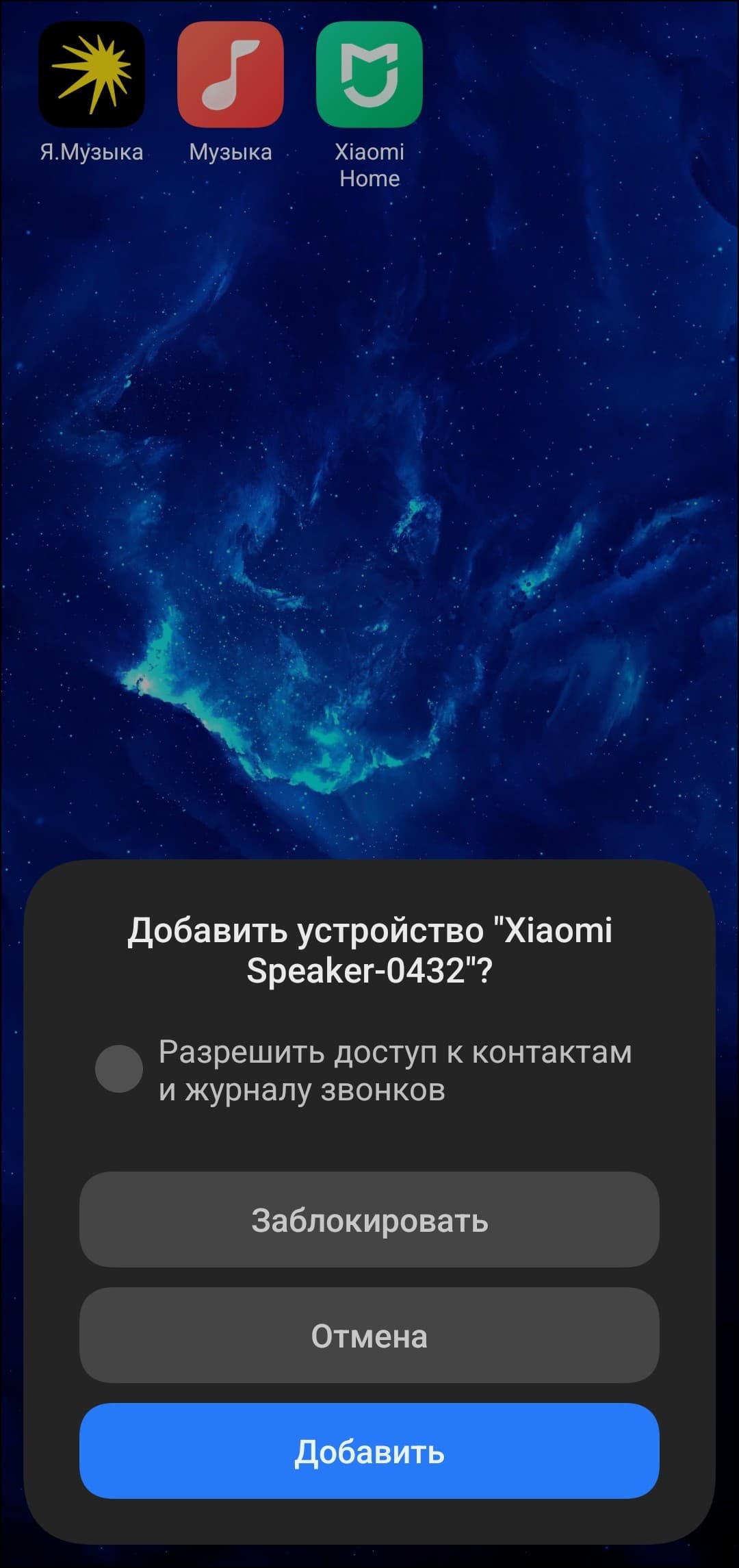This screenshot has height=1568, width=739.
Task: Cancel pairing with Отмена
Action: tap(369, 1335)
